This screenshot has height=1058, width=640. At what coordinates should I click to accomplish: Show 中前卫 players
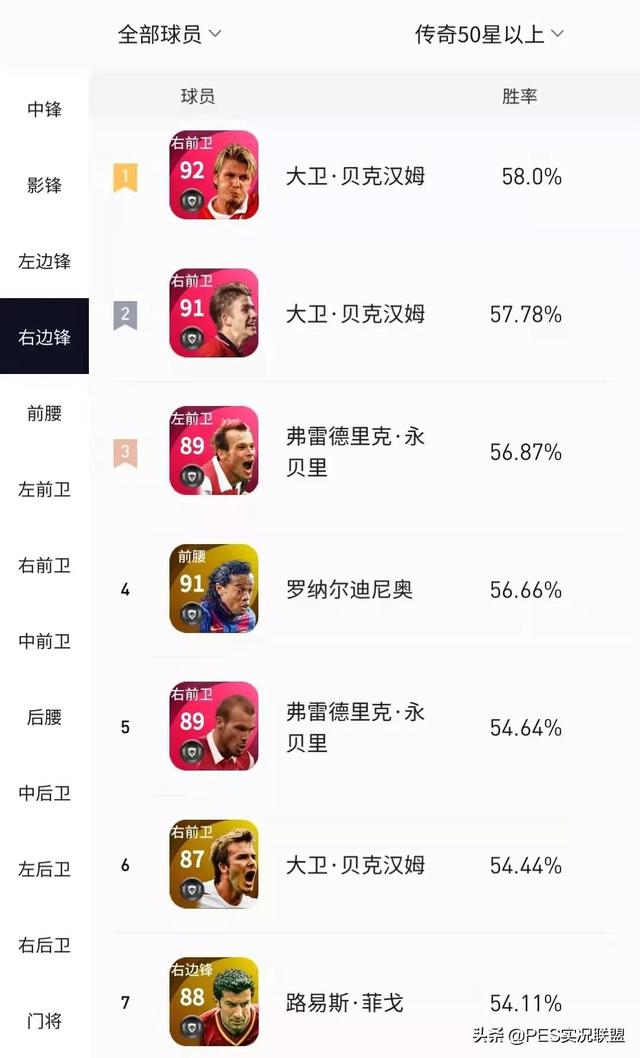(45, 641)
